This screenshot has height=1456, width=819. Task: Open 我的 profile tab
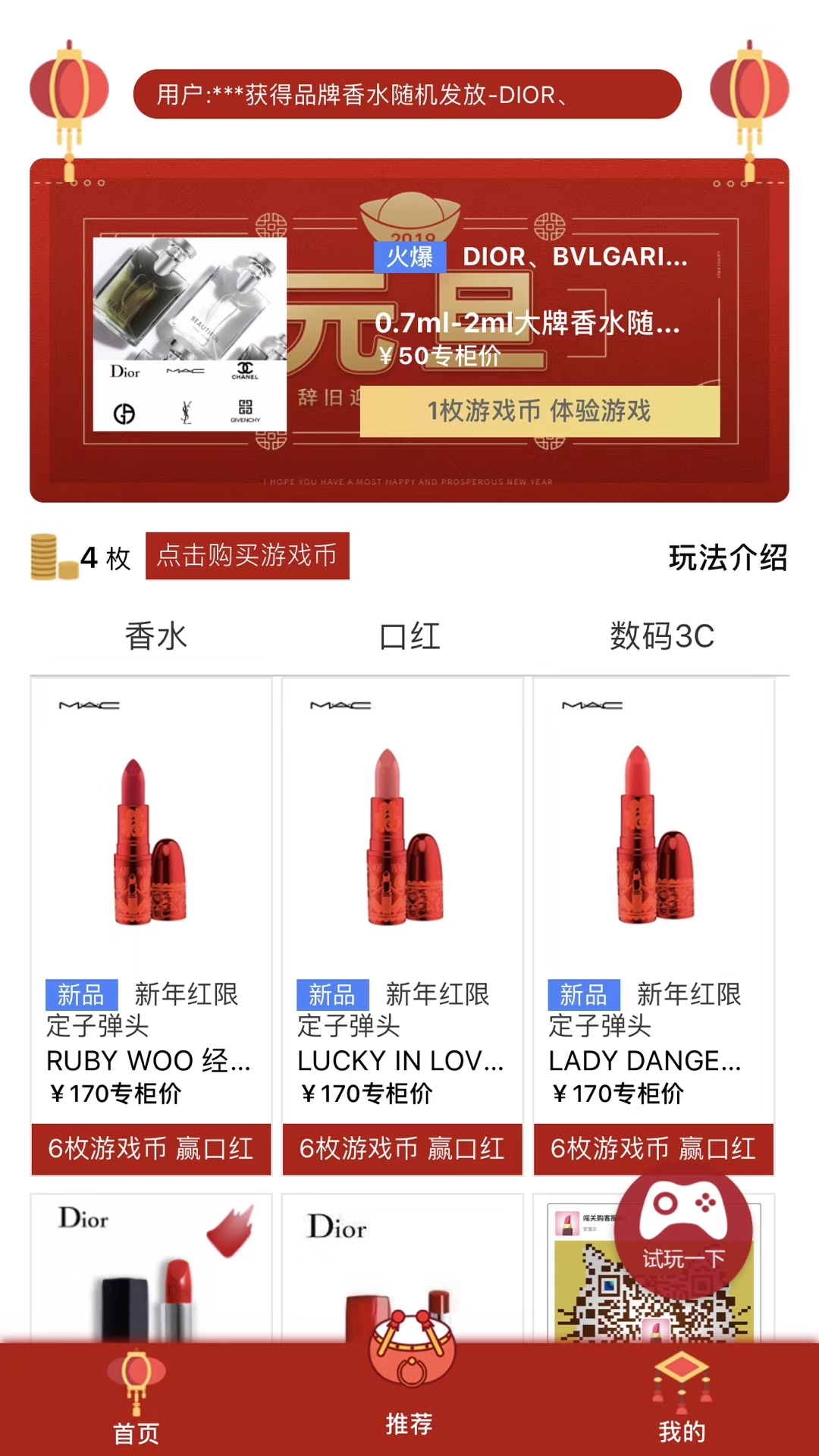tap(682, 1403)
